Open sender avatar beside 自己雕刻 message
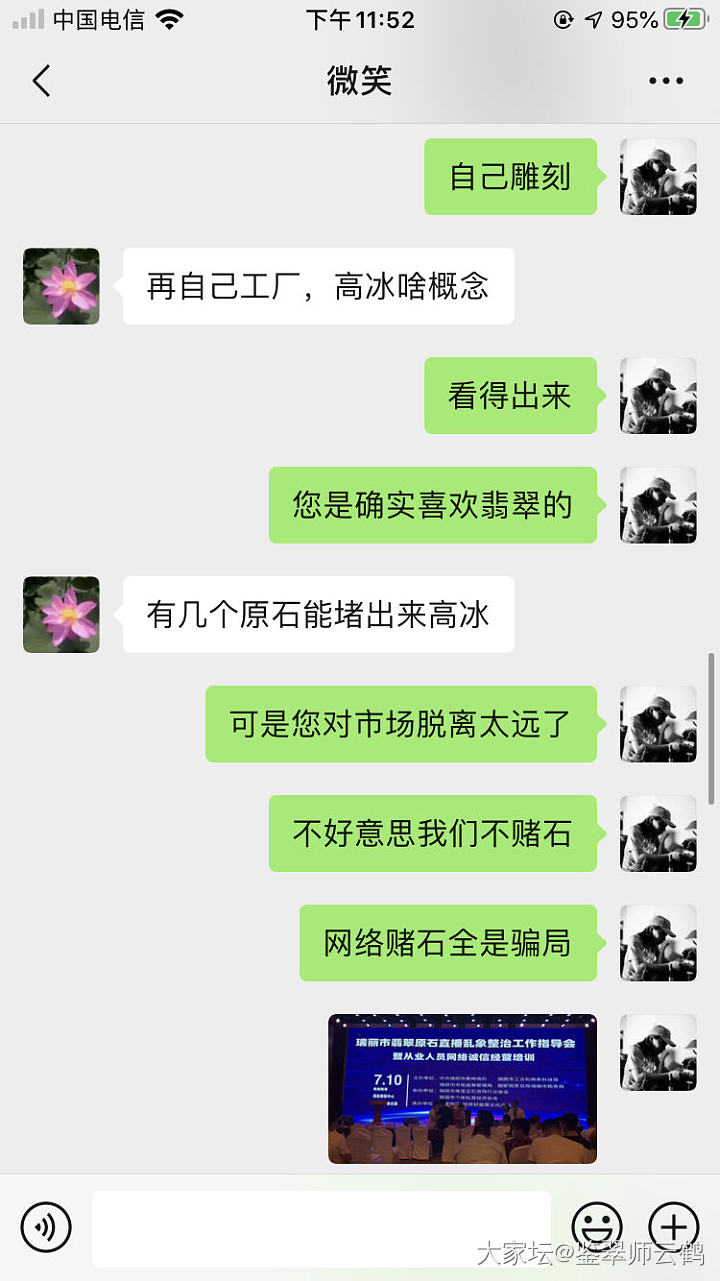 point(658,177)
